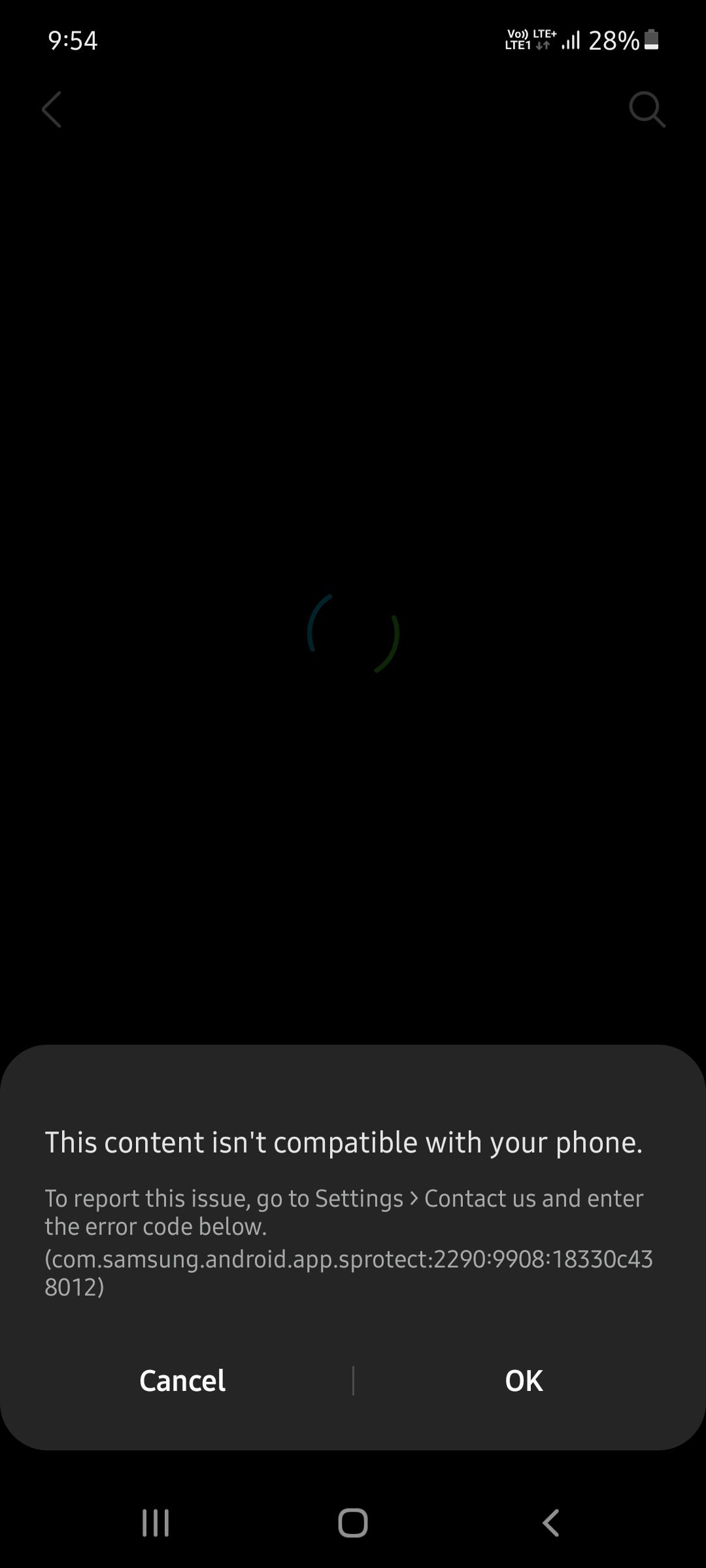Confirm the error dialog with OK
Screen dimensions: 706x1568
tap(524, 1380)
